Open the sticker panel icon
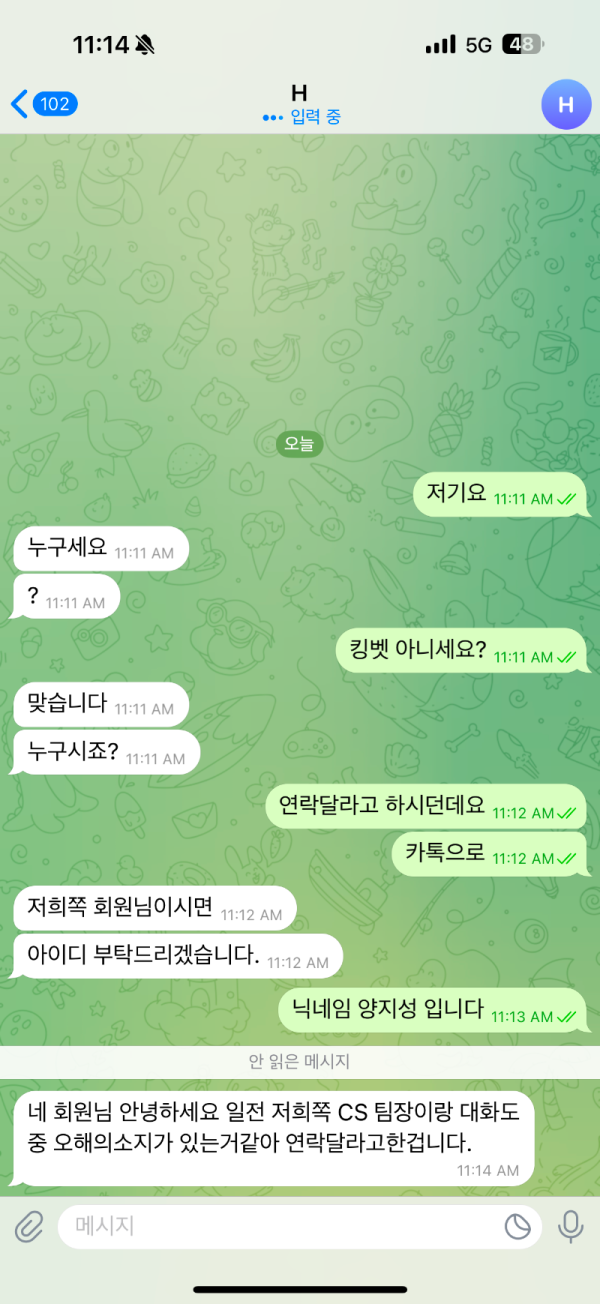This screenshot has height=1304, width=600. tap(517, 1226)
